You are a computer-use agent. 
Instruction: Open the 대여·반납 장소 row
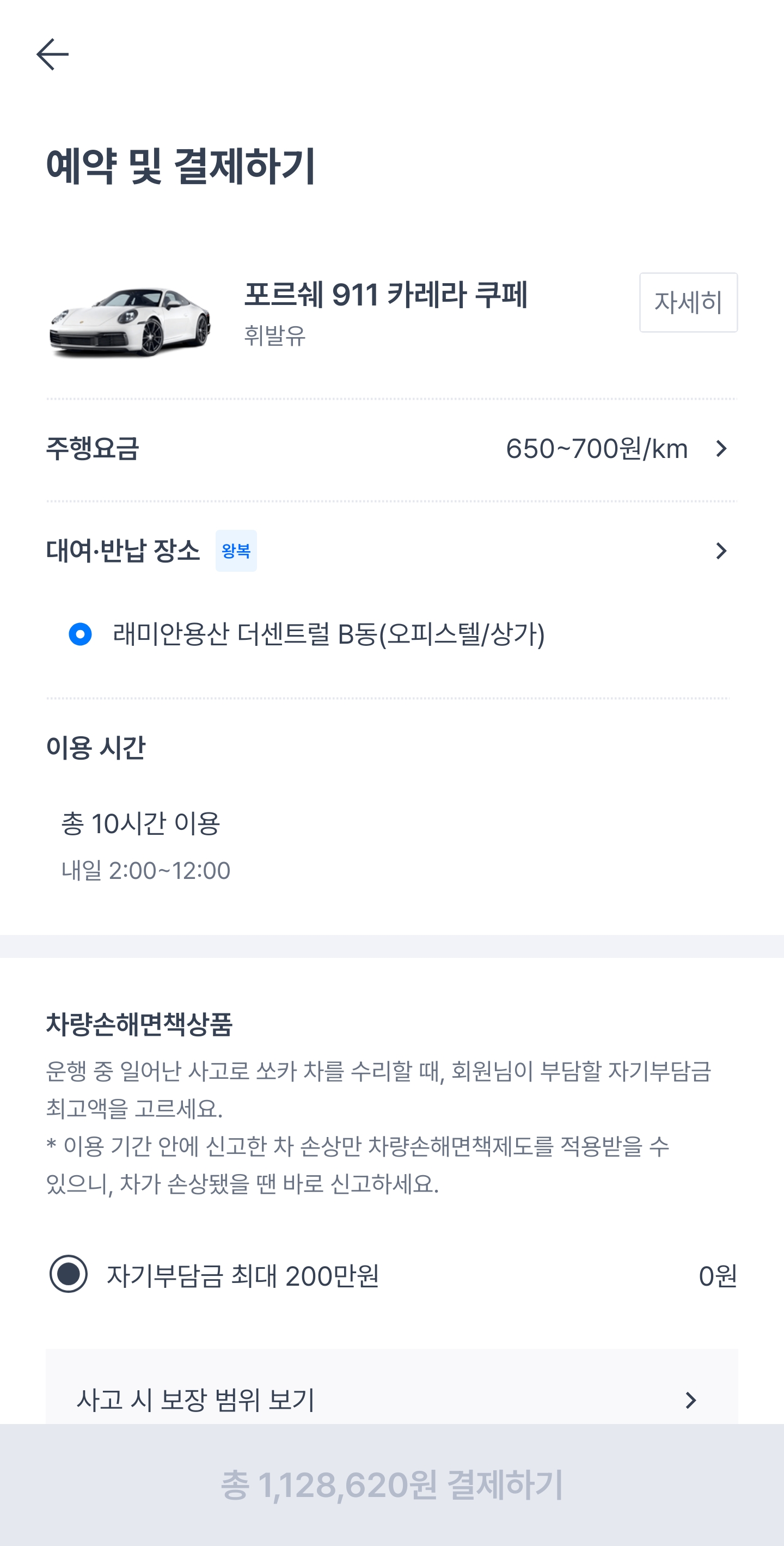pyautogui.click(x=391, y=551)
